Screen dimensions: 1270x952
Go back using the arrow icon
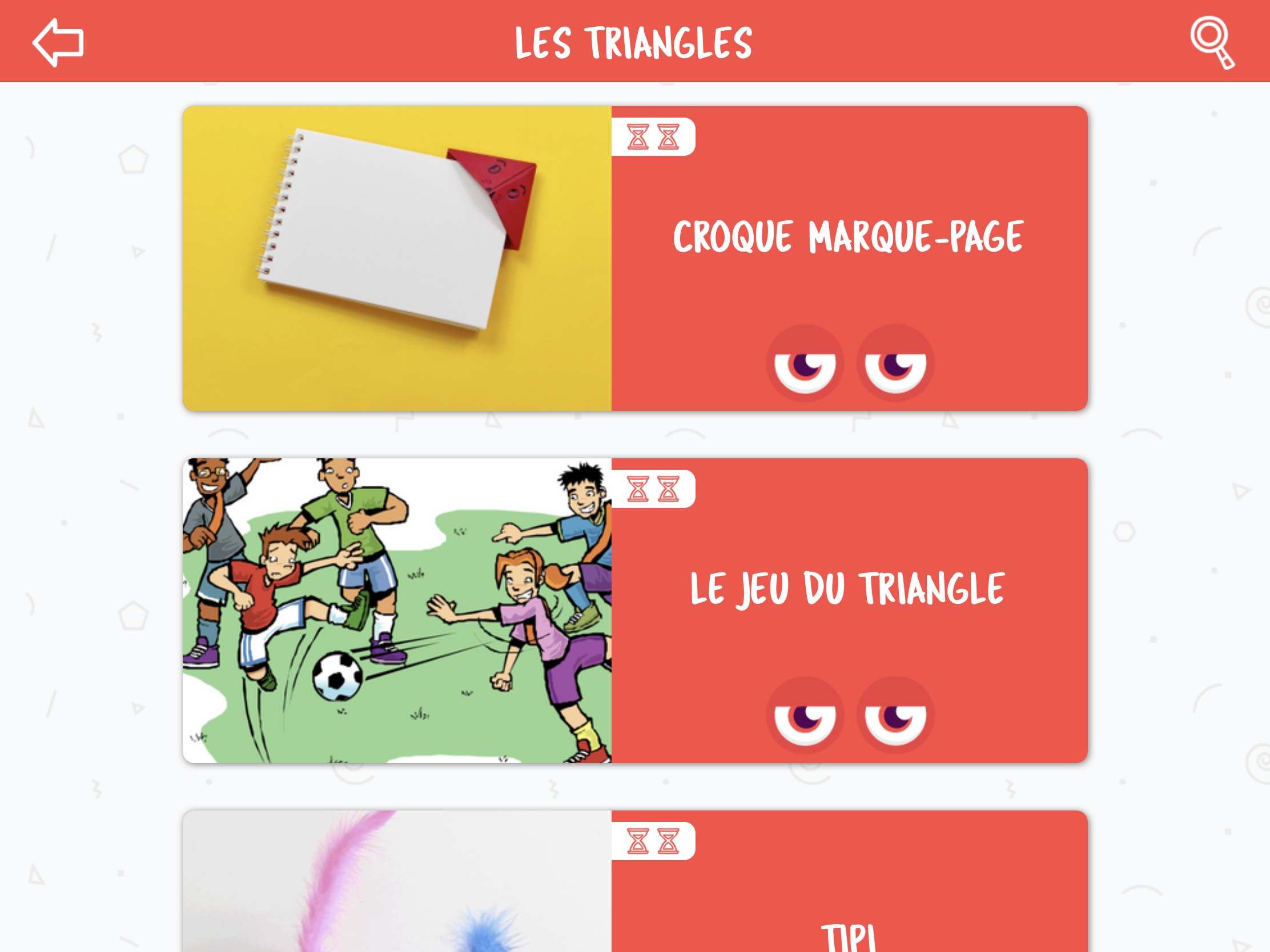58,42
